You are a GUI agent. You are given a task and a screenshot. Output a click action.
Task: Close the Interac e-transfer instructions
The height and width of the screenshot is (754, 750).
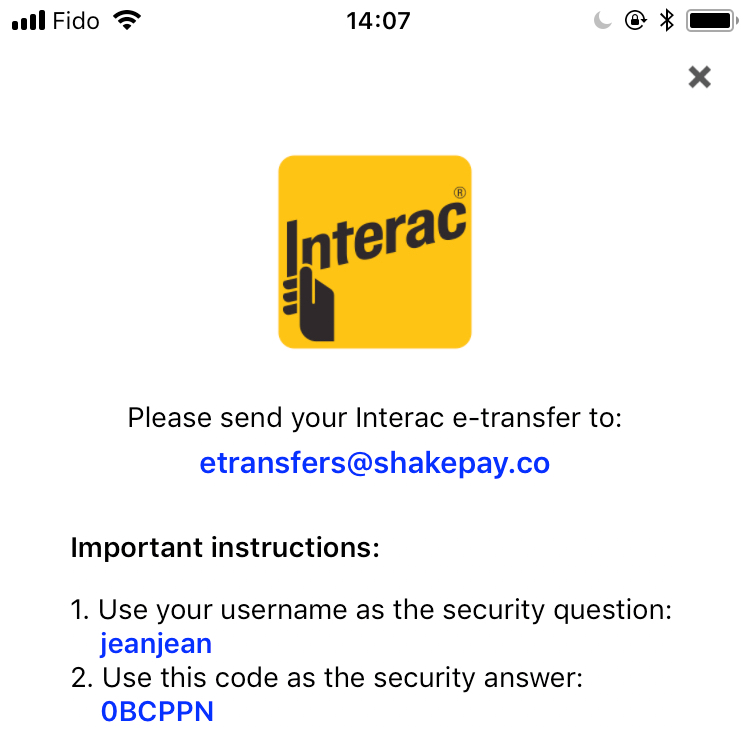coord(699,77)
